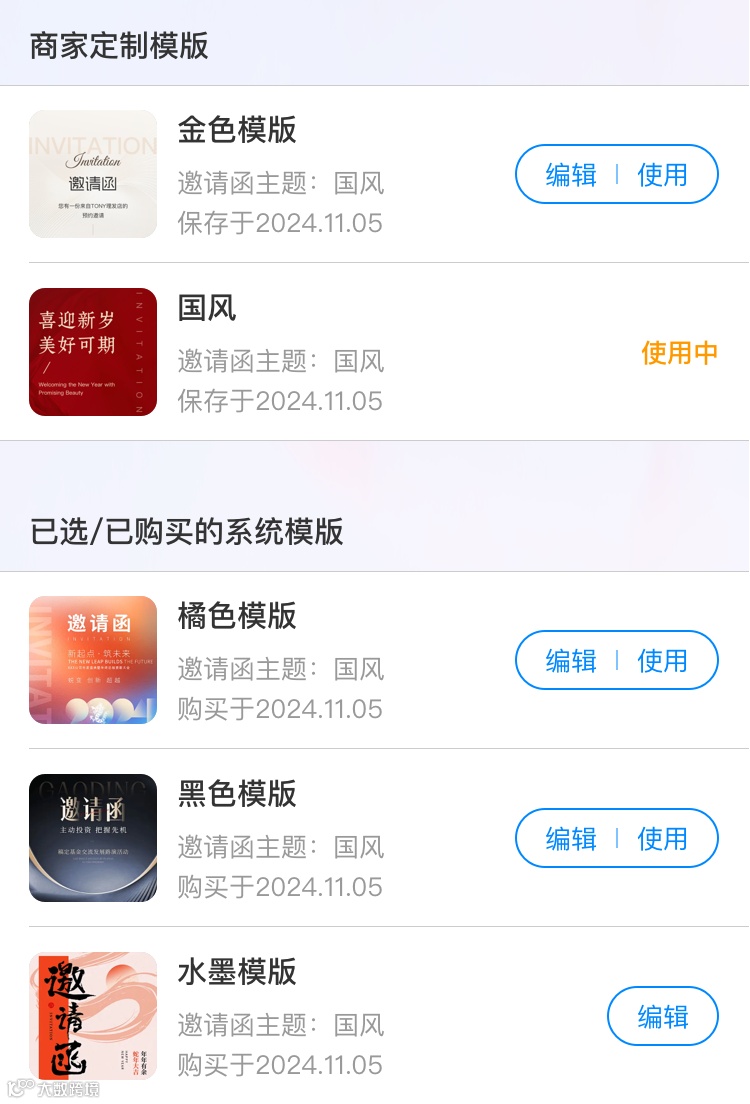Edit the 橘色模版 template

click(571, 661)
